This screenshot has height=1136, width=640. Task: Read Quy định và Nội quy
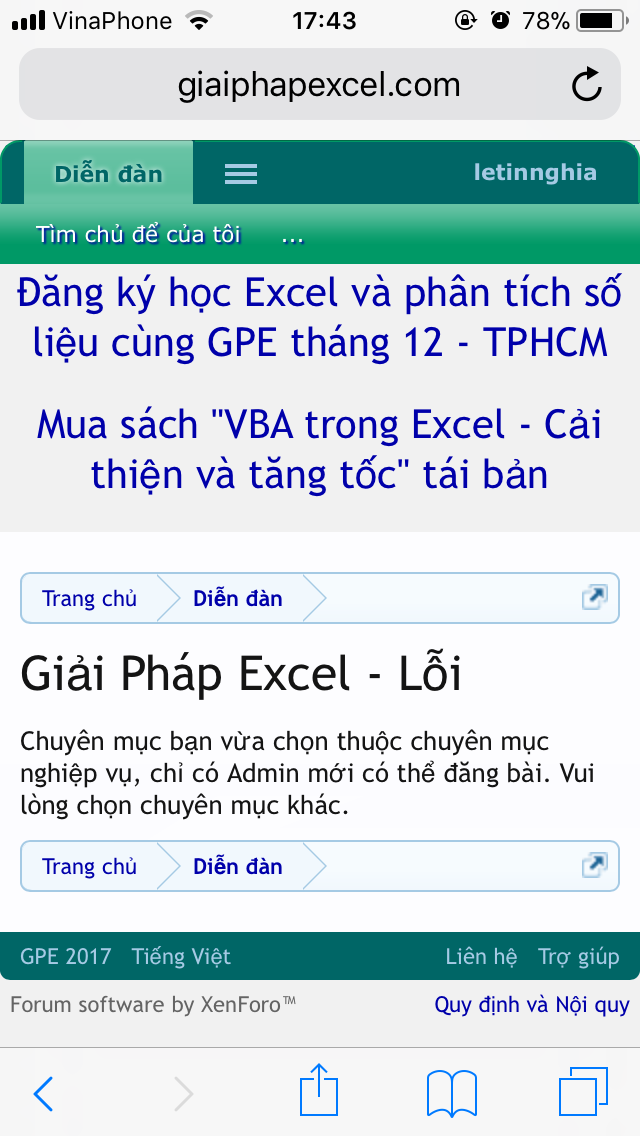pyautogui.click(x=531, y=1005)
